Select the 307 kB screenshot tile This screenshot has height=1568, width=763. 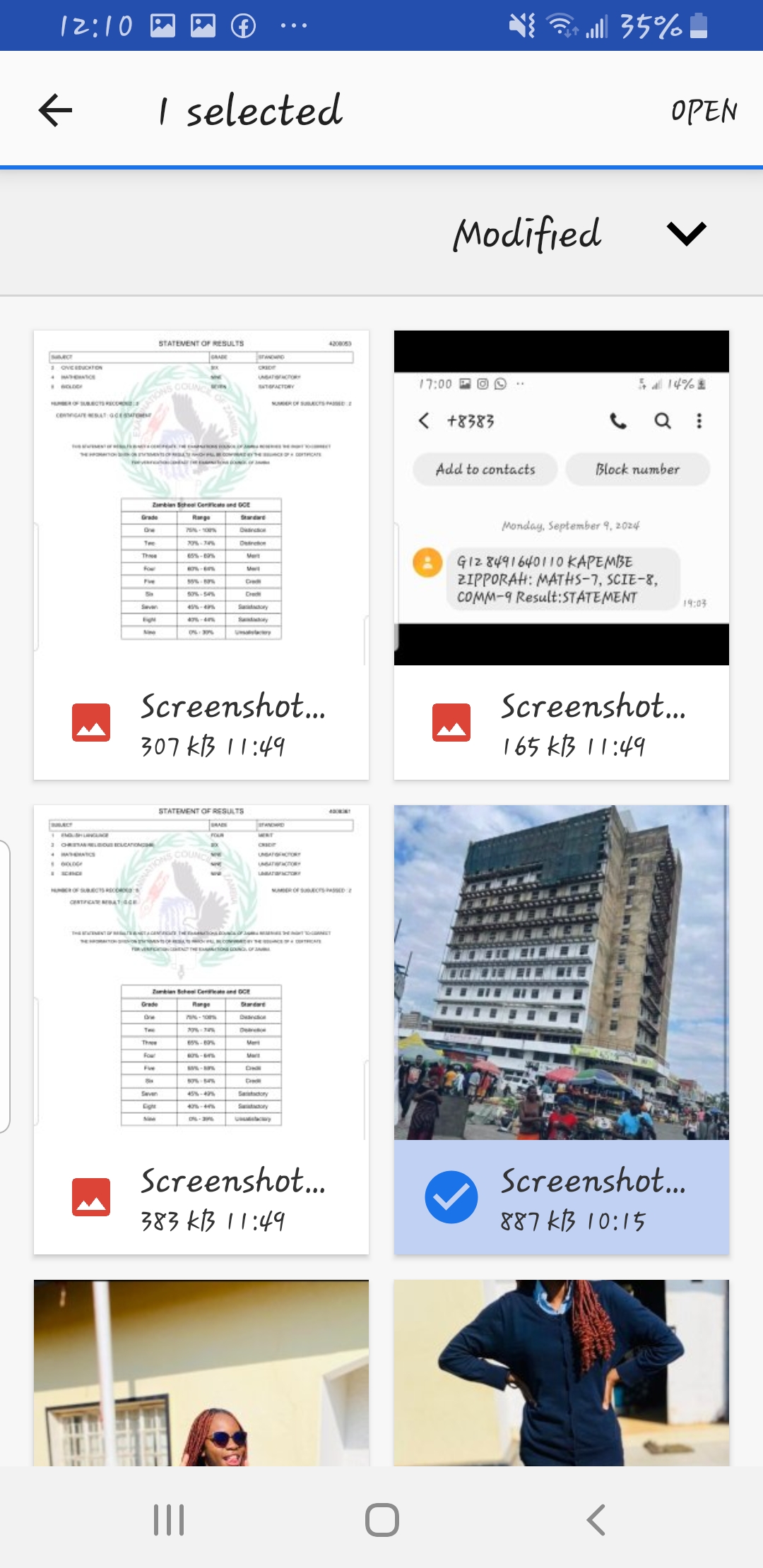[201, 554]
